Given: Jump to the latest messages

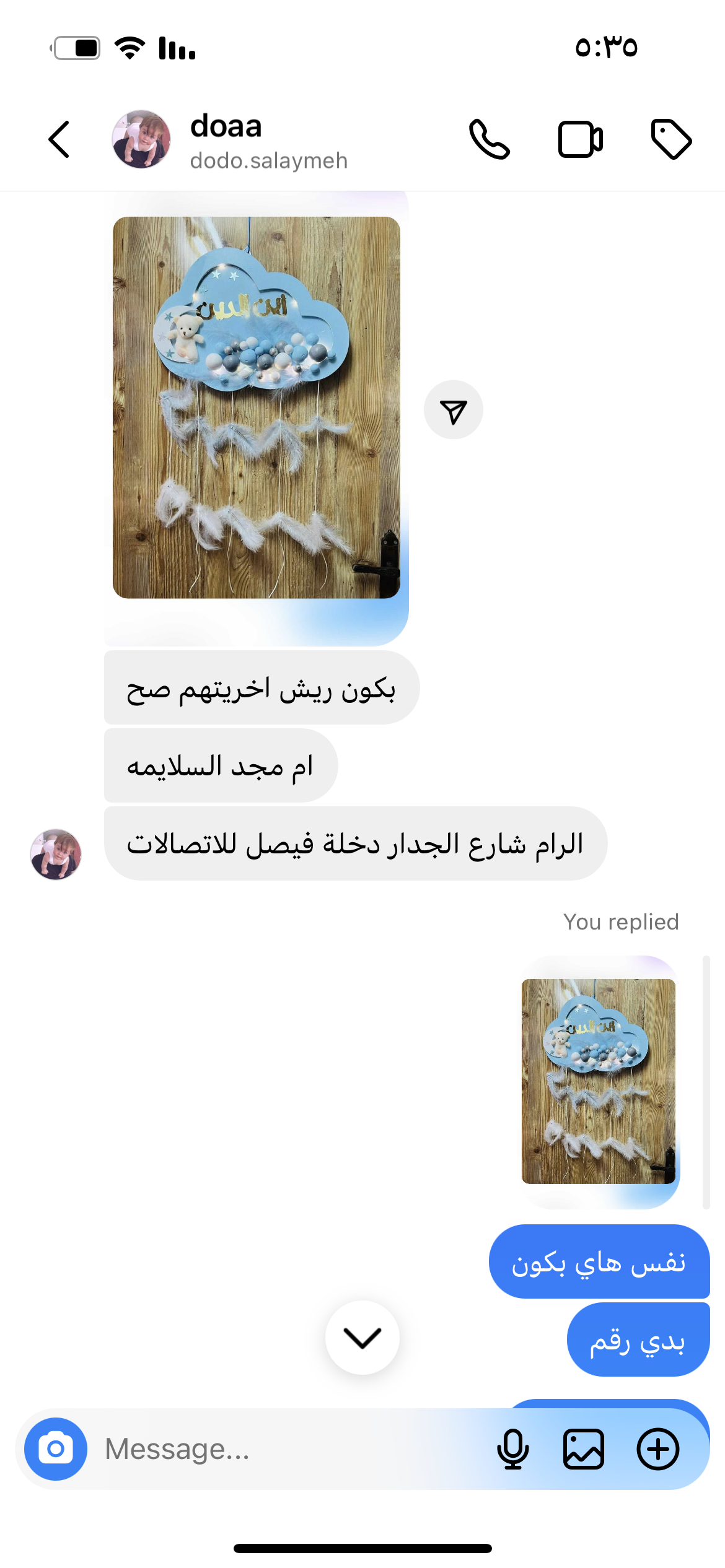Looking at the screenshot, I should 362,1338.
